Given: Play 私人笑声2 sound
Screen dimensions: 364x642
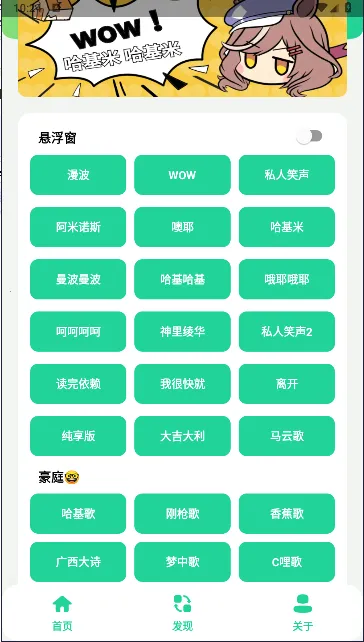Looking at the screenshot, I should pyautogui.click(x=287, y=332).
